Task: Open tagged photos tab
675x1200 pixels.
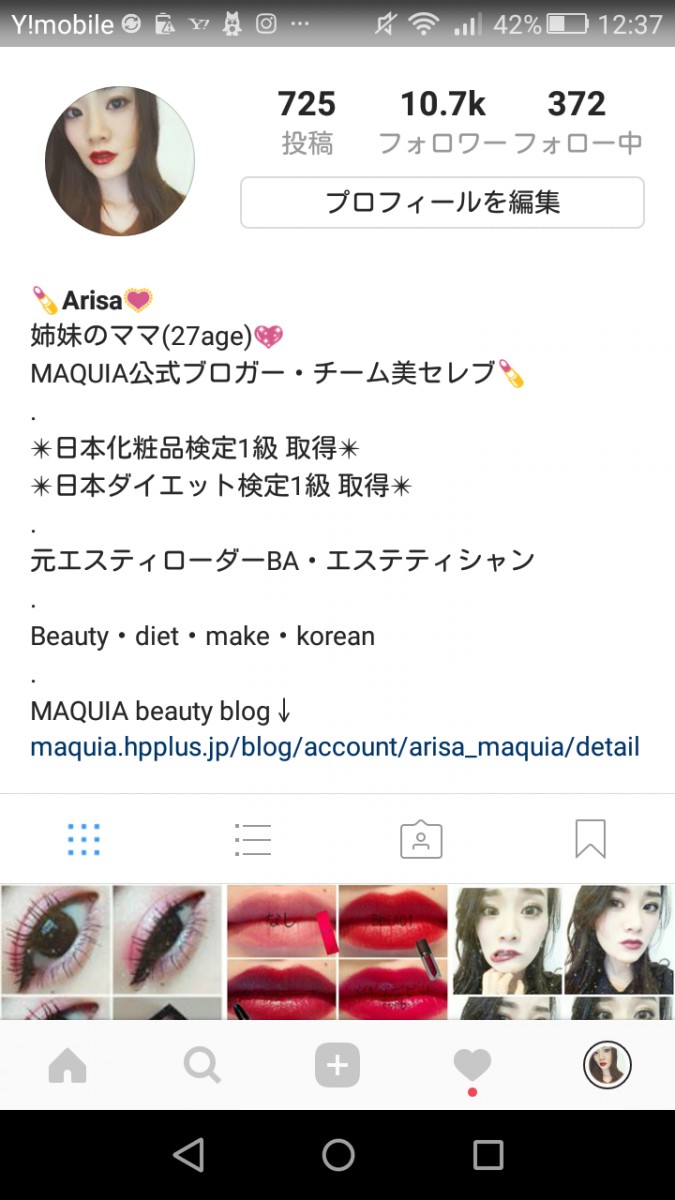Action: tap(421, 839)
